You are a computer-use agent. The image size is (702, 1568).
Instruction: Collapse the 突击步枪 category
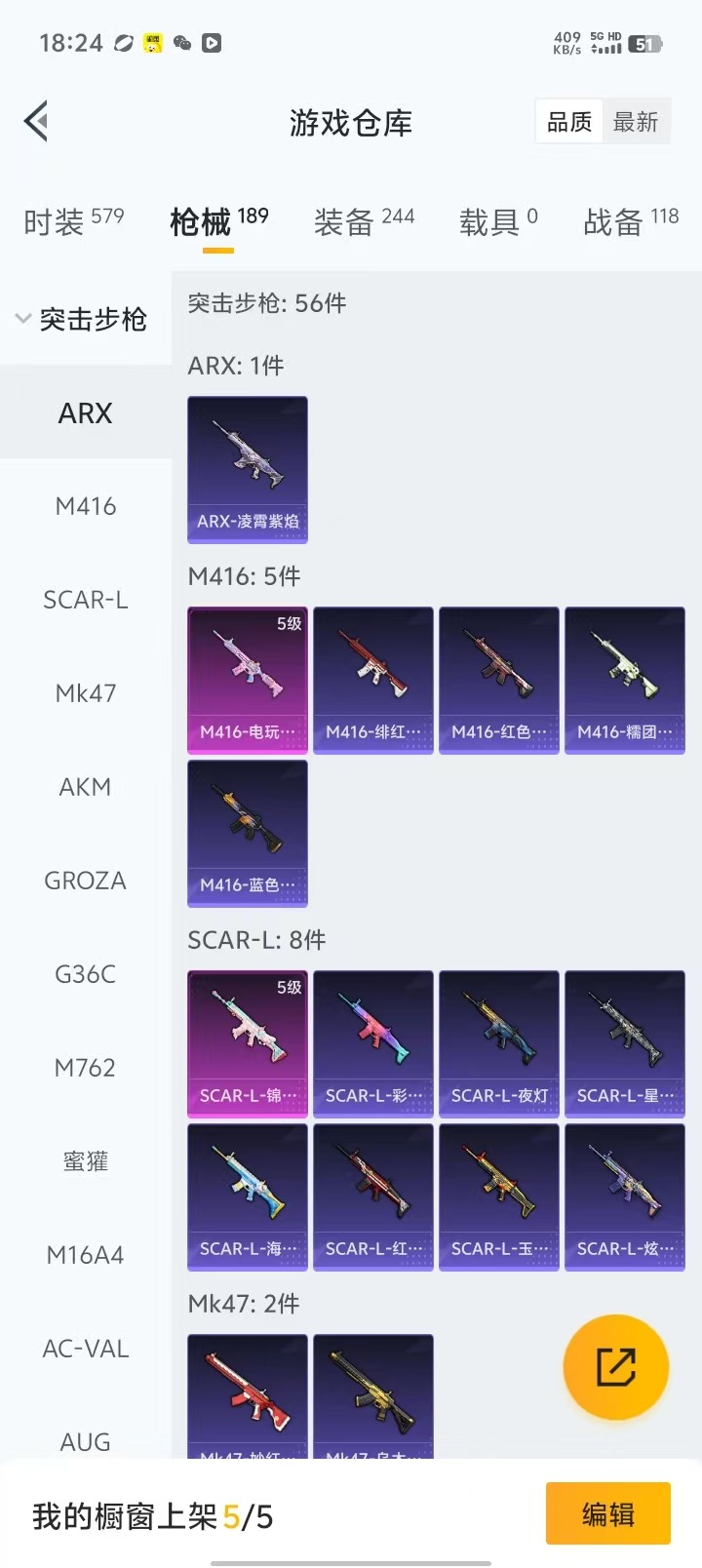click(x=83, y=319)
